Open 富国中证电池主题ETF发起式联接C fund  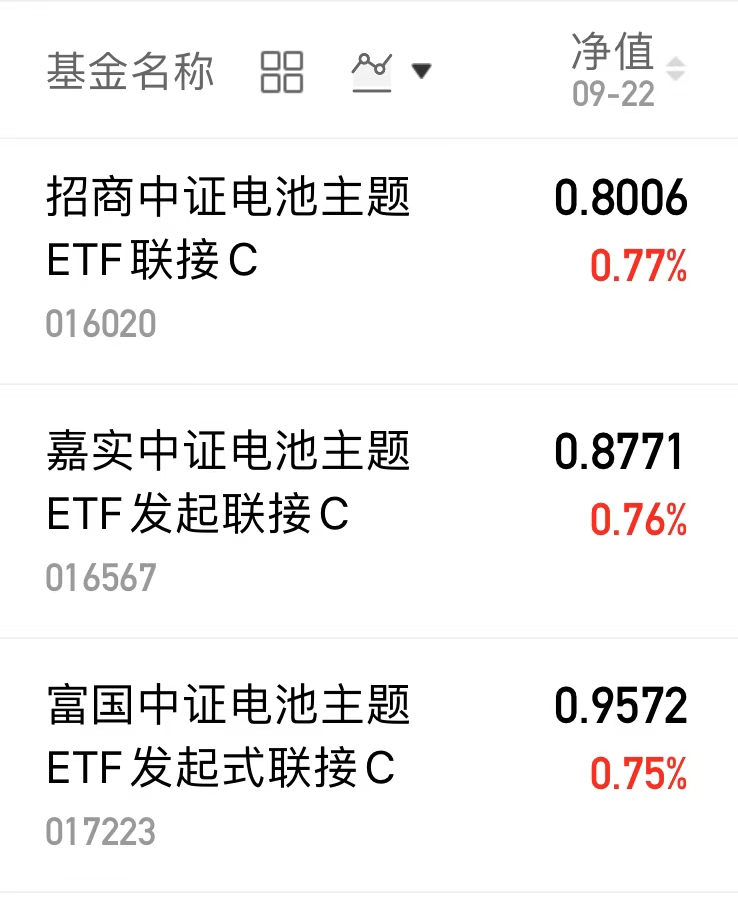click(229, 735)
